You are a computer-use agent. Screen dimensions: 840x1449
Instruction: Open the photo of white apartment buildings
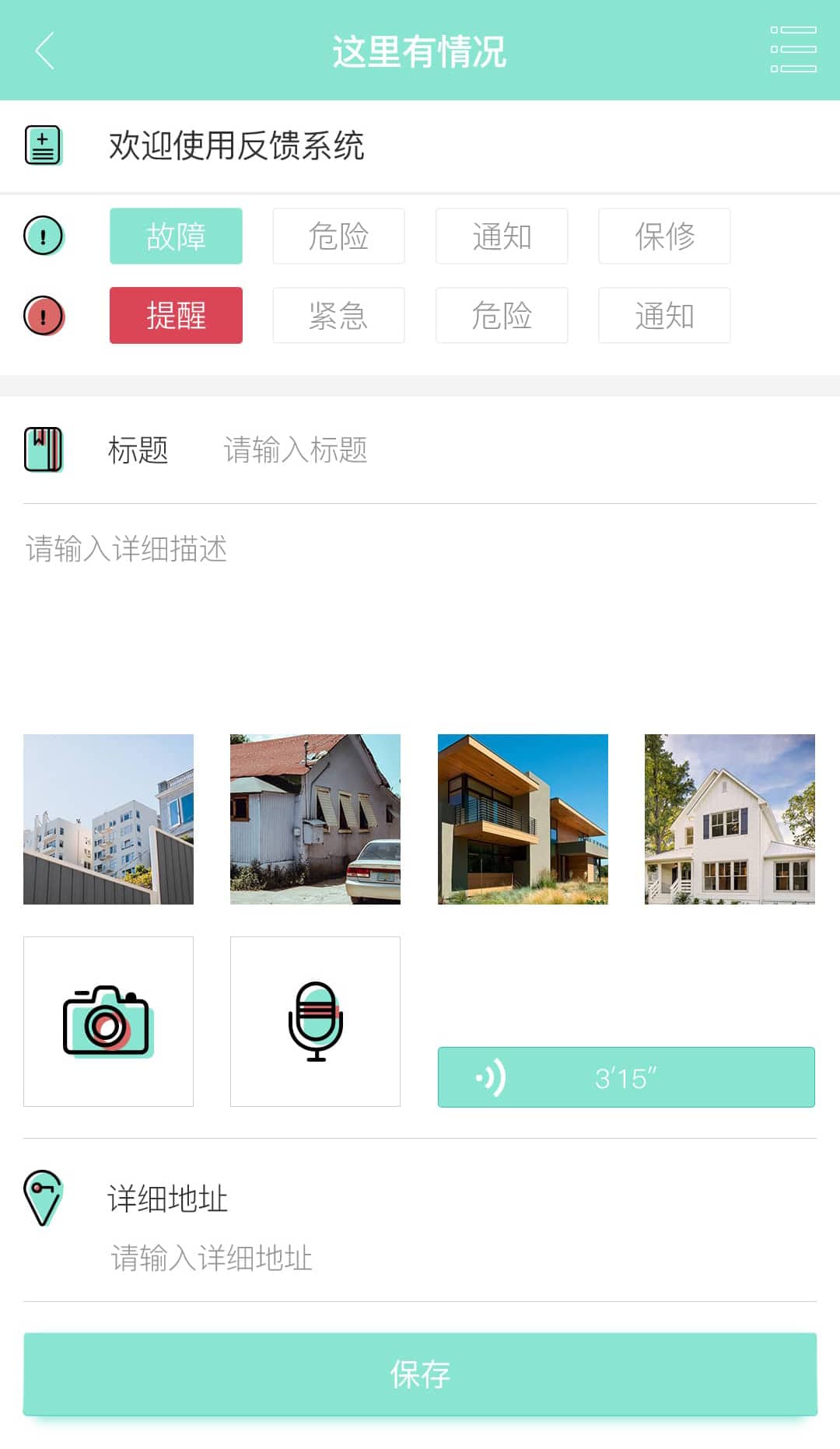point(108,819)
